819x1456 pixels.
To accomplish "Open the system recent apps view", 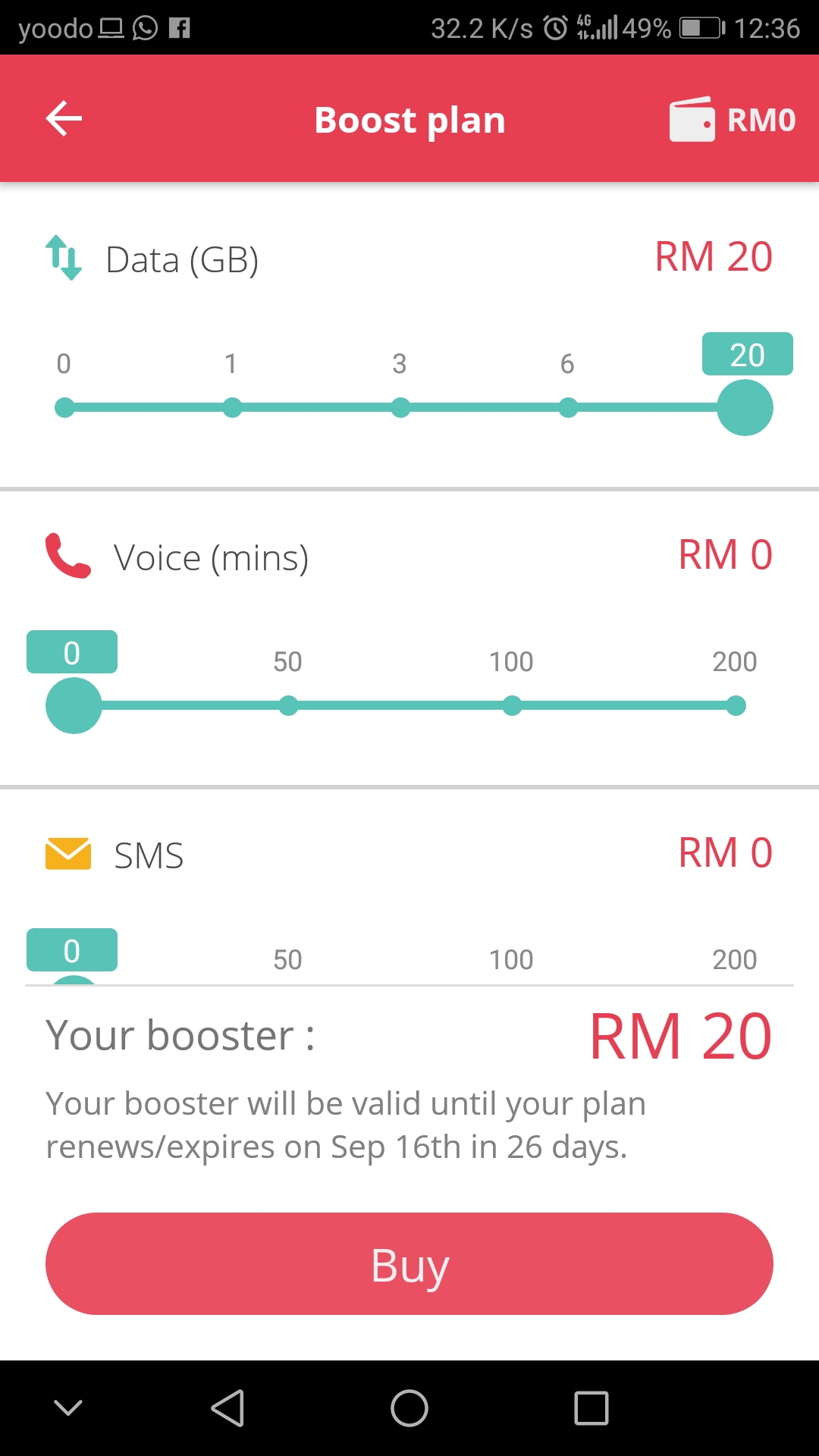I will tap(591, 1408).
